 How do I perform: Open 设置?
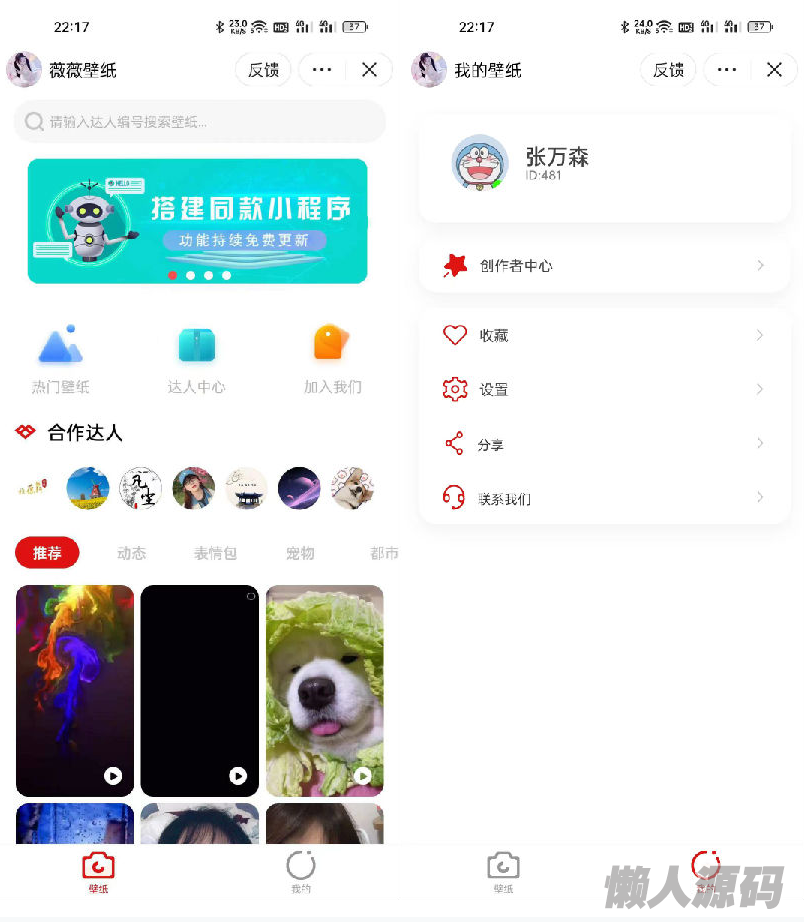pos(604,389)
